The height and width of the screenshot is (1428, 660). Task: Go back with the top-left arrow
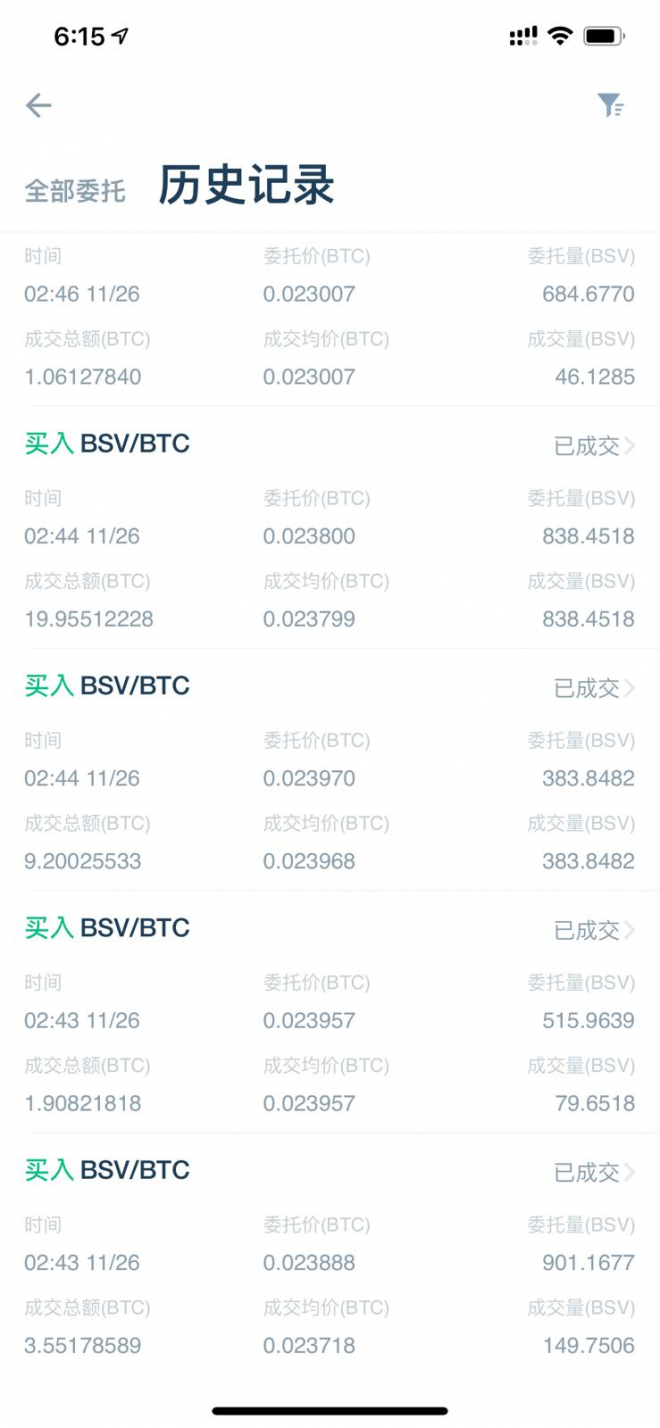(x=39, y=105)
